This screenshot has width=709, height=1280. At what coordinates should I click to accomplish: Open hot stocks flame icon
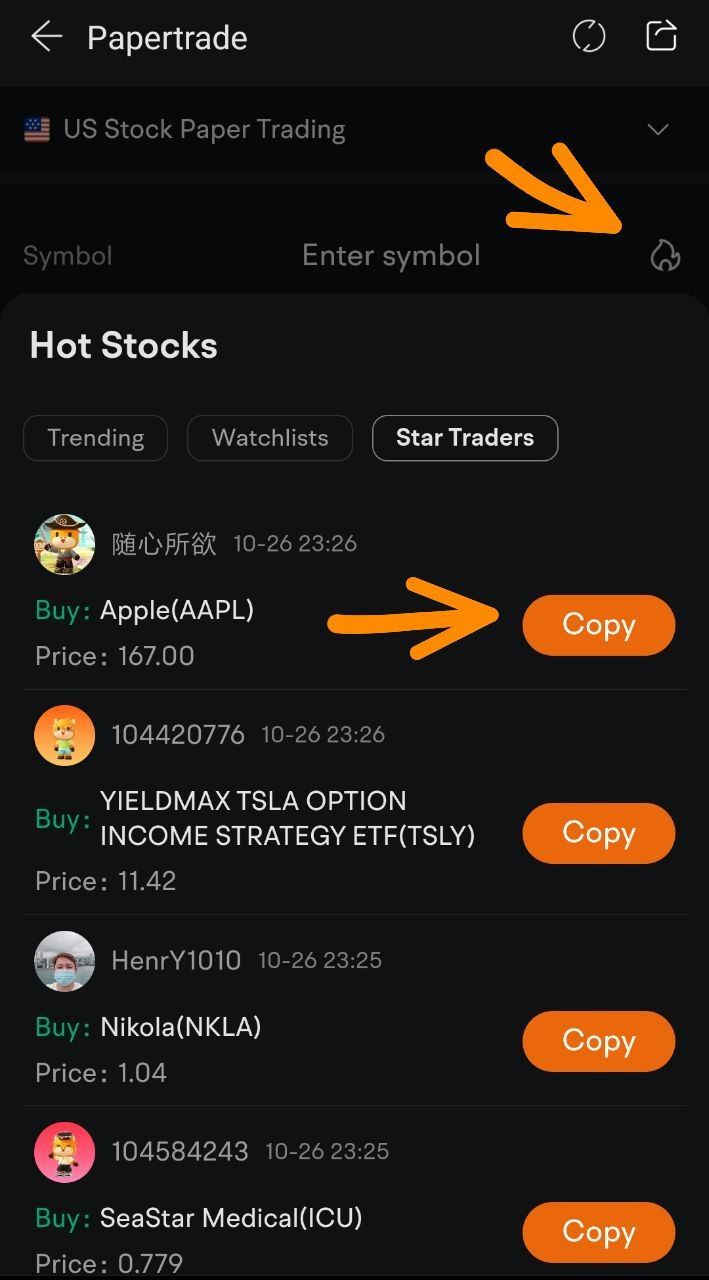pyautogui.click(x=665, y=256)
